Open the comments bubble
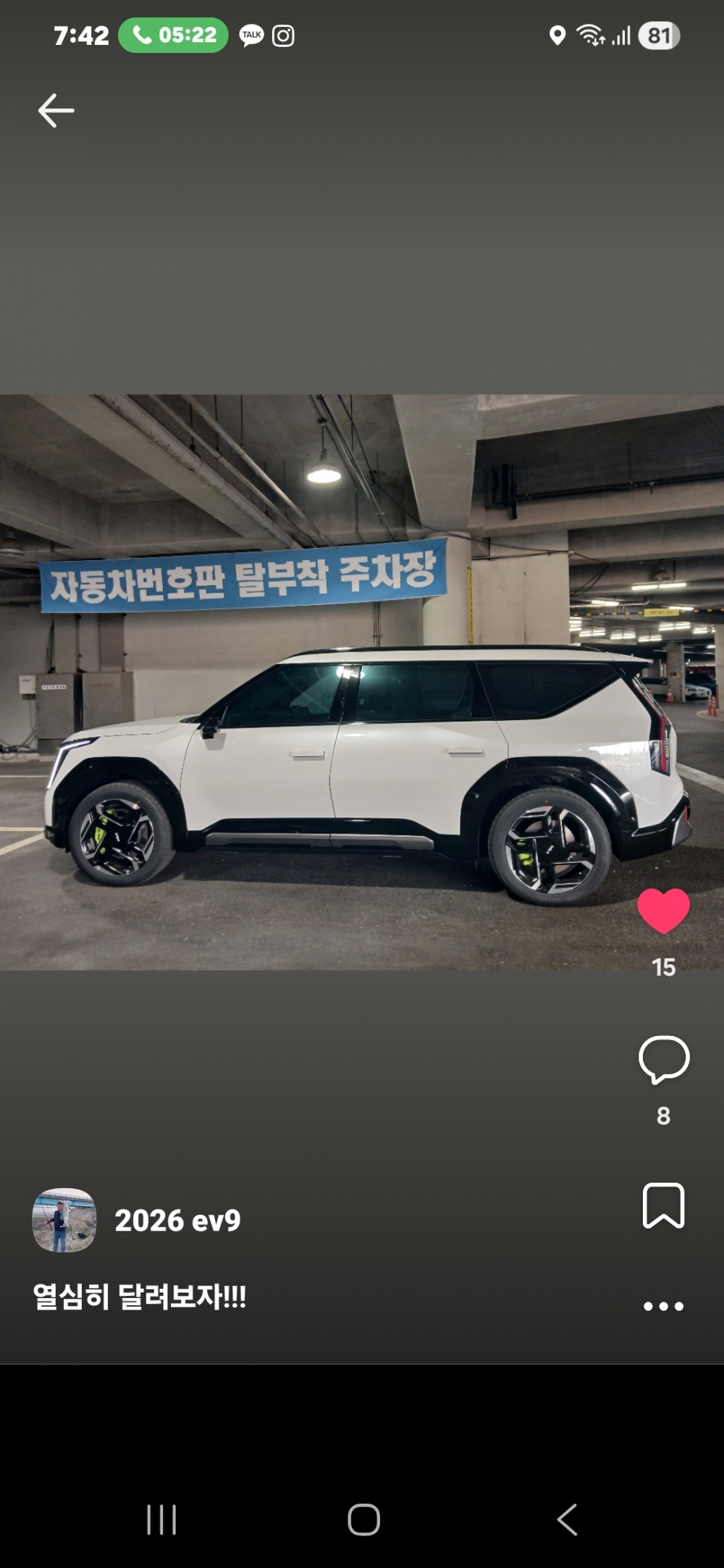This screenshot has width=724, height=1568. tap(663, 1060)
